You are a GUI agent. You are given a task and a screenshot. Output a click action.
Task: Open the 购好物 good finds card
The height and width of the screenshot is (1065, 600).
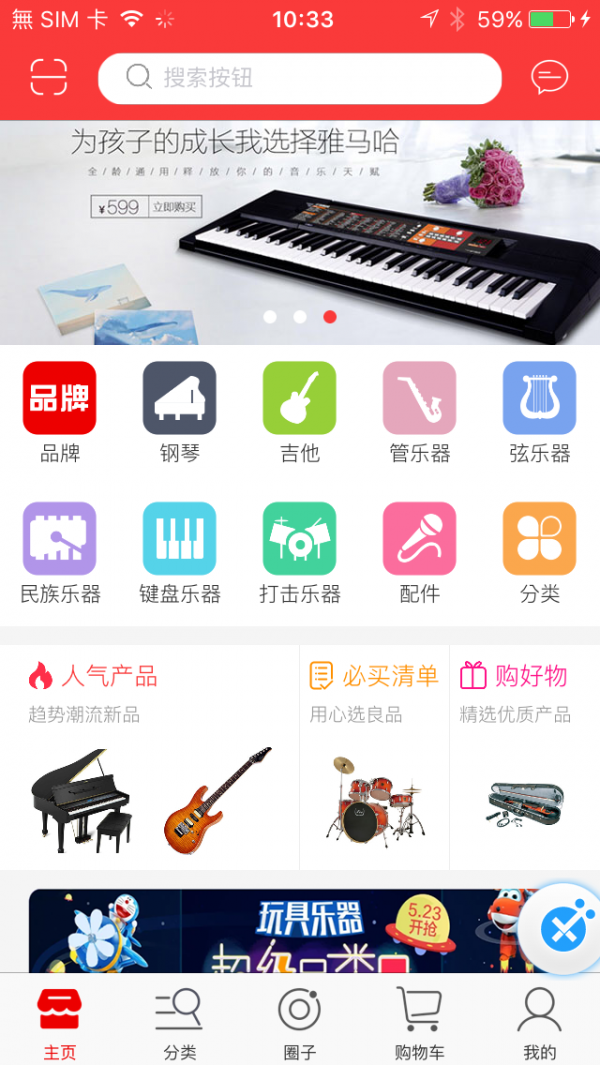point(524,757)
